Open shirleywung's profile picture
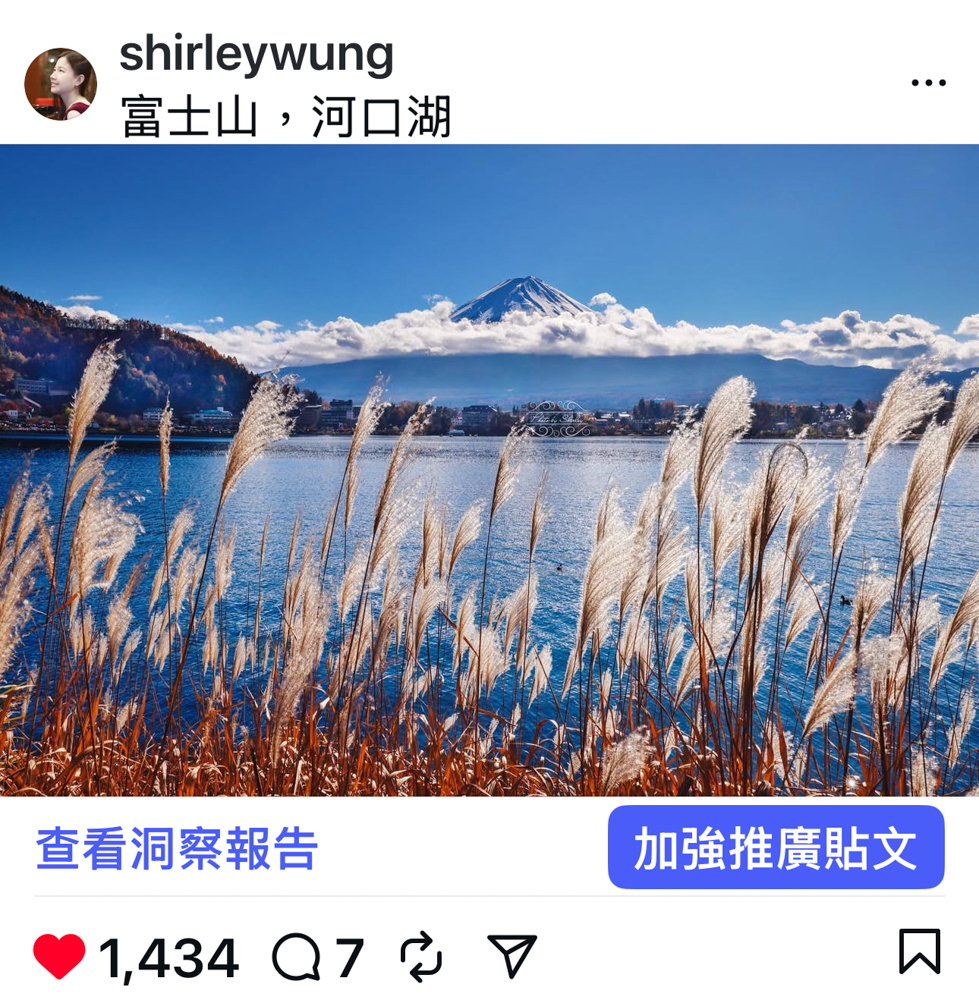 coord(60,84)
